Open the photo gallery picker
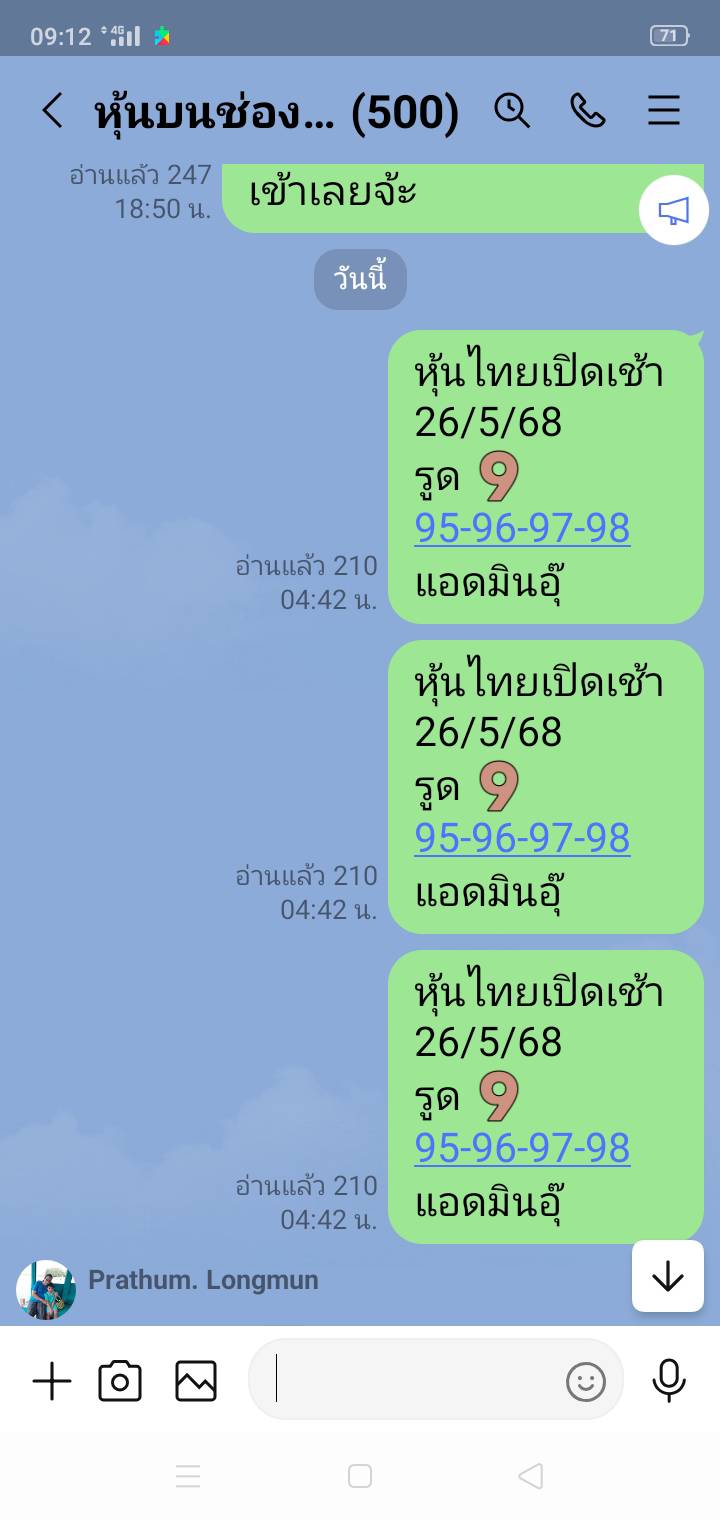The height and width of the screenshot is (1520, 720). [x=196, y=1382]
